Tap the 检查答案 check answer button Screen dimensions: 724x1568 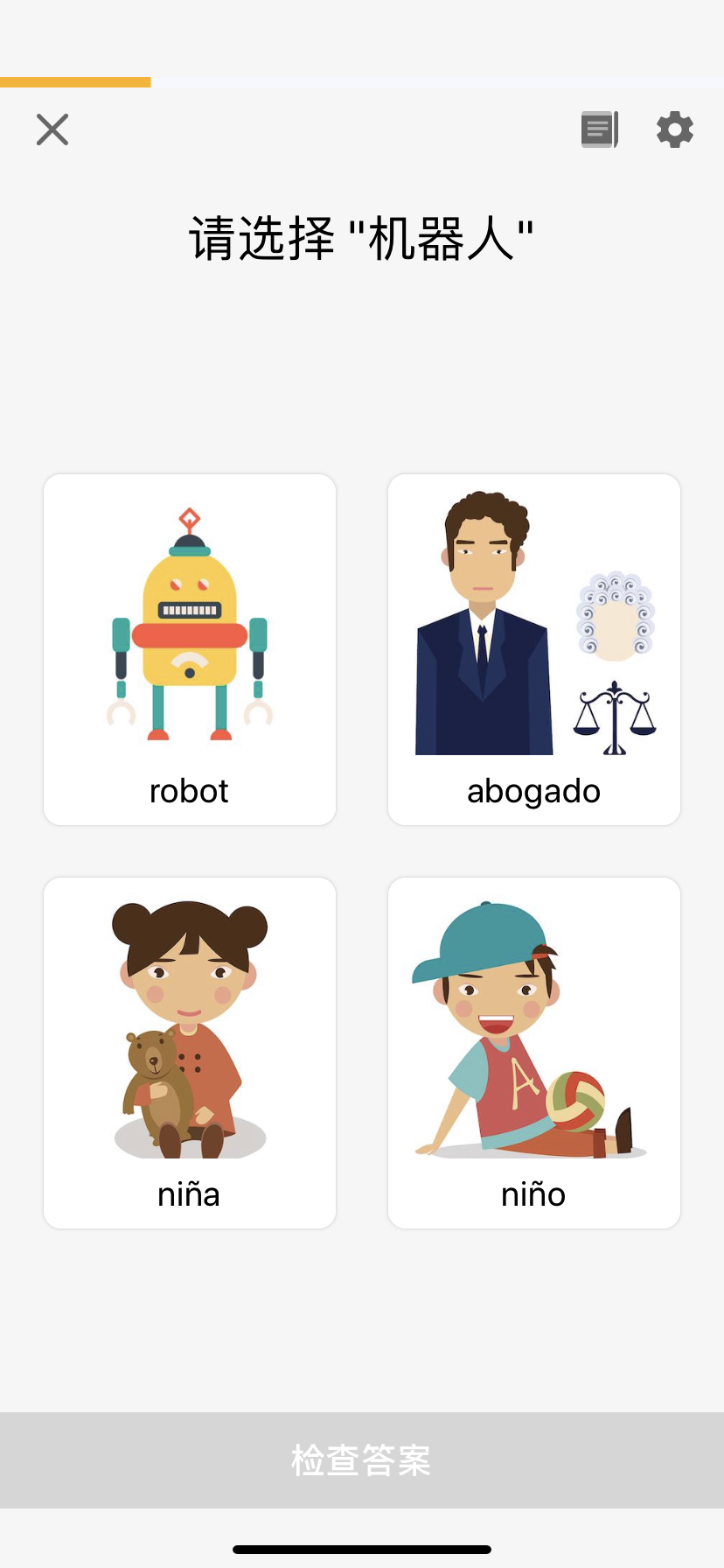click(x=362, y=1459)
